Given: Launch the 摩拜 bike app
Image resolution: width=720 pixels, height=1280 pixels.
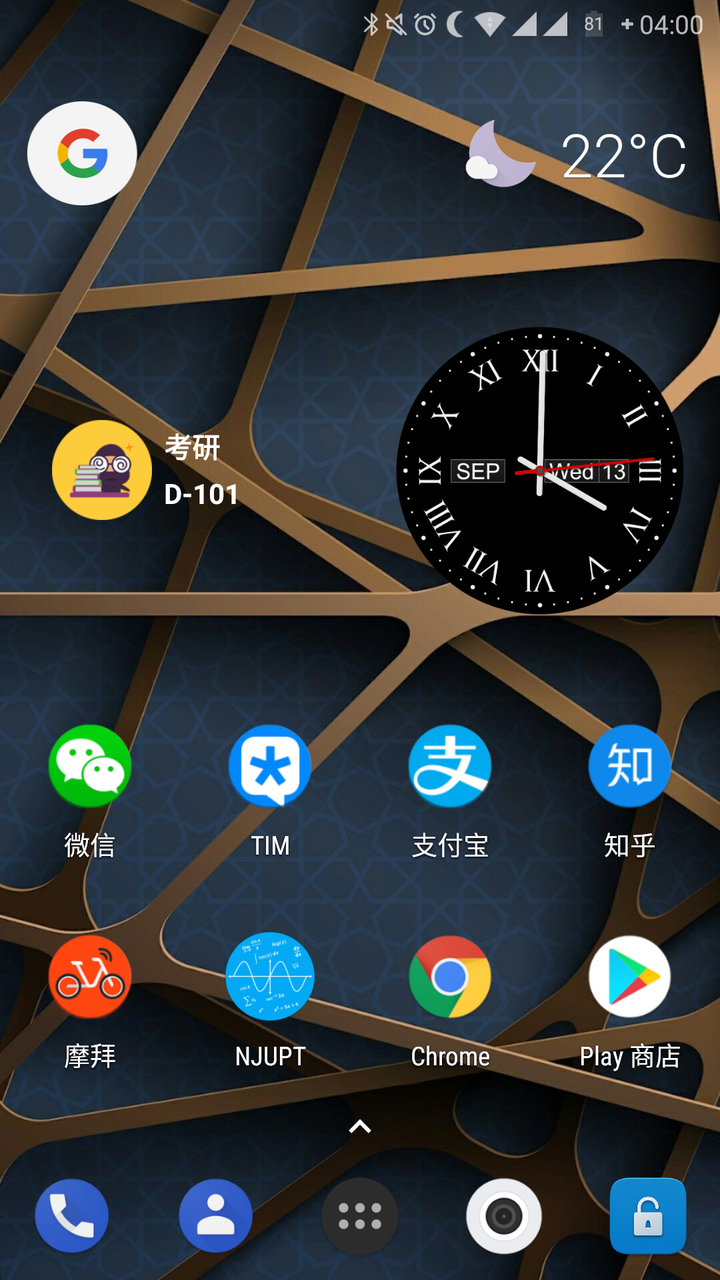Looking at the screenshot, I should 90,977.
